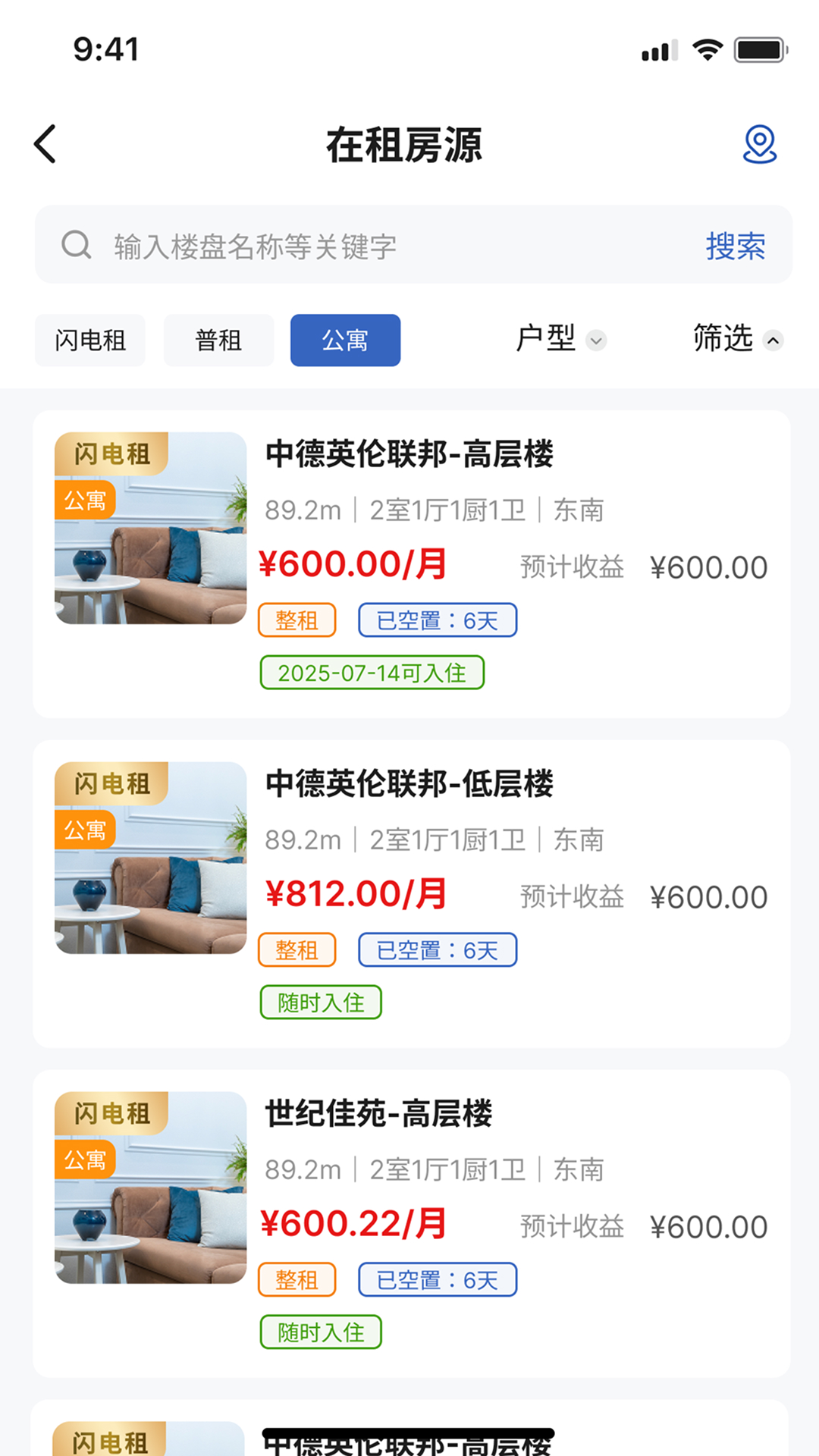Select the 闪电租 filter chip
The width and height of the screenshot is (819, 1456).
coord(89,340)
